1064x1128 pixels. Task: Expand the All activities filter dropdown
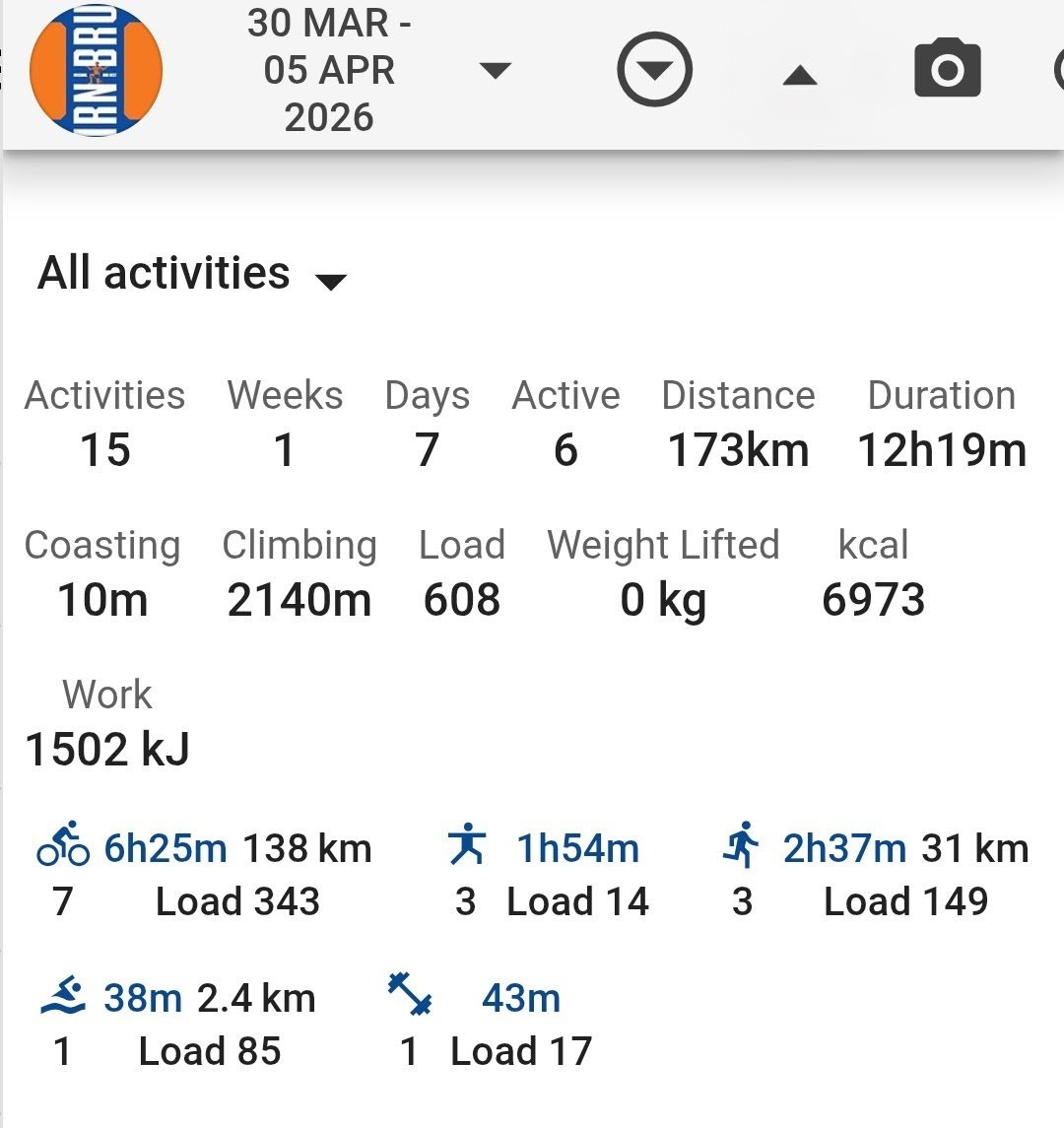[192, 274]
